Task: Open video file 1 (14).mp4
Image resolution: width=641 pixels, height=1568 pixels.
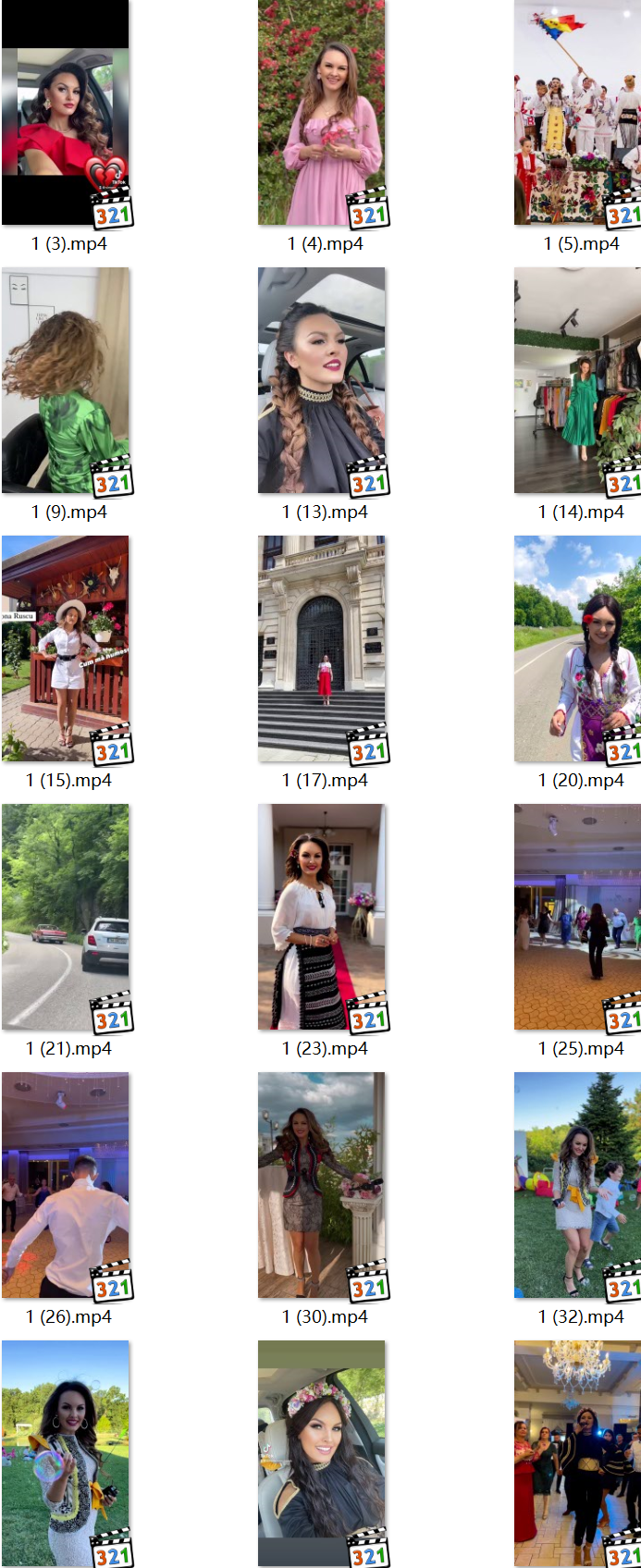Action: pyautogui.click(x=577, y=380)
